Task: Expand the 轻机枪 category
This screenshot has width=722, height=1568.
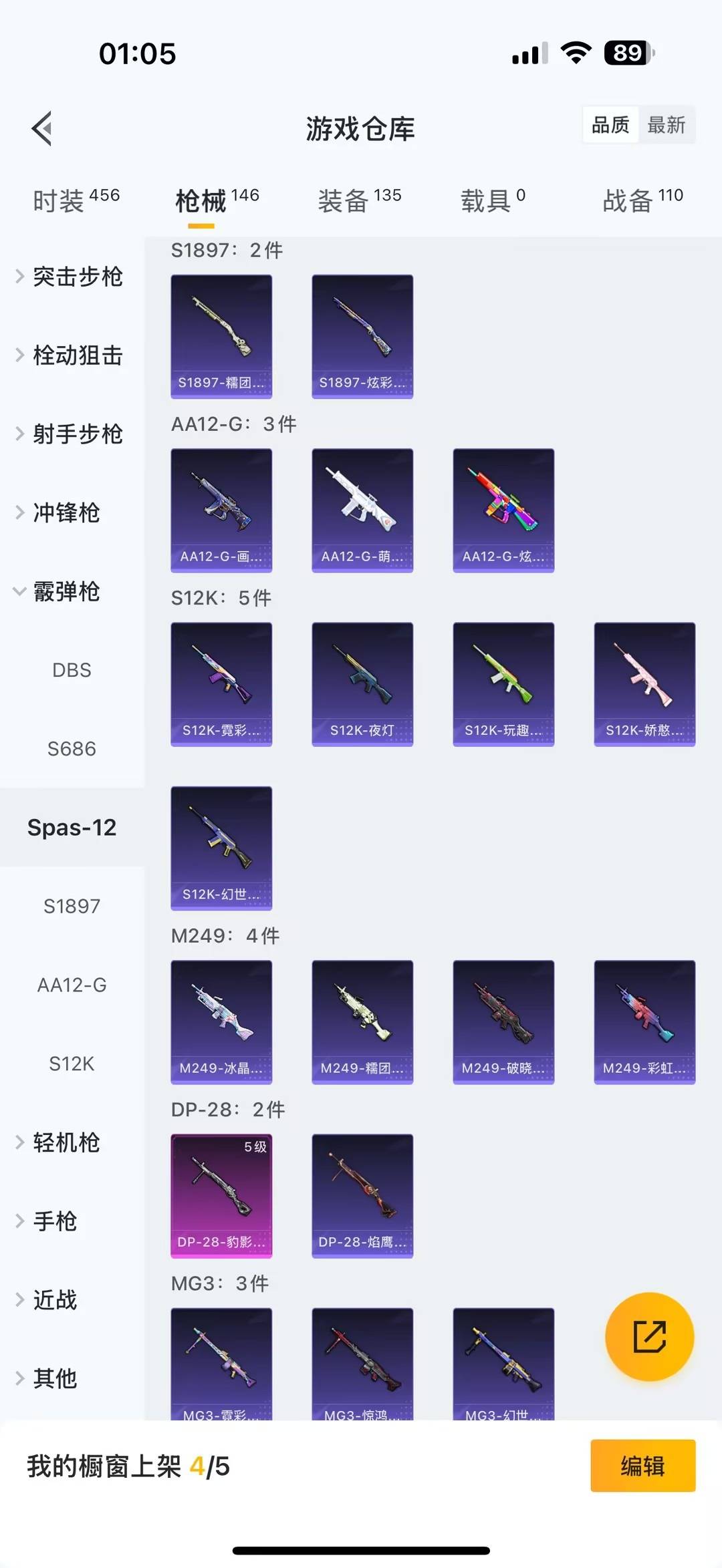Action: (67, 1142)
